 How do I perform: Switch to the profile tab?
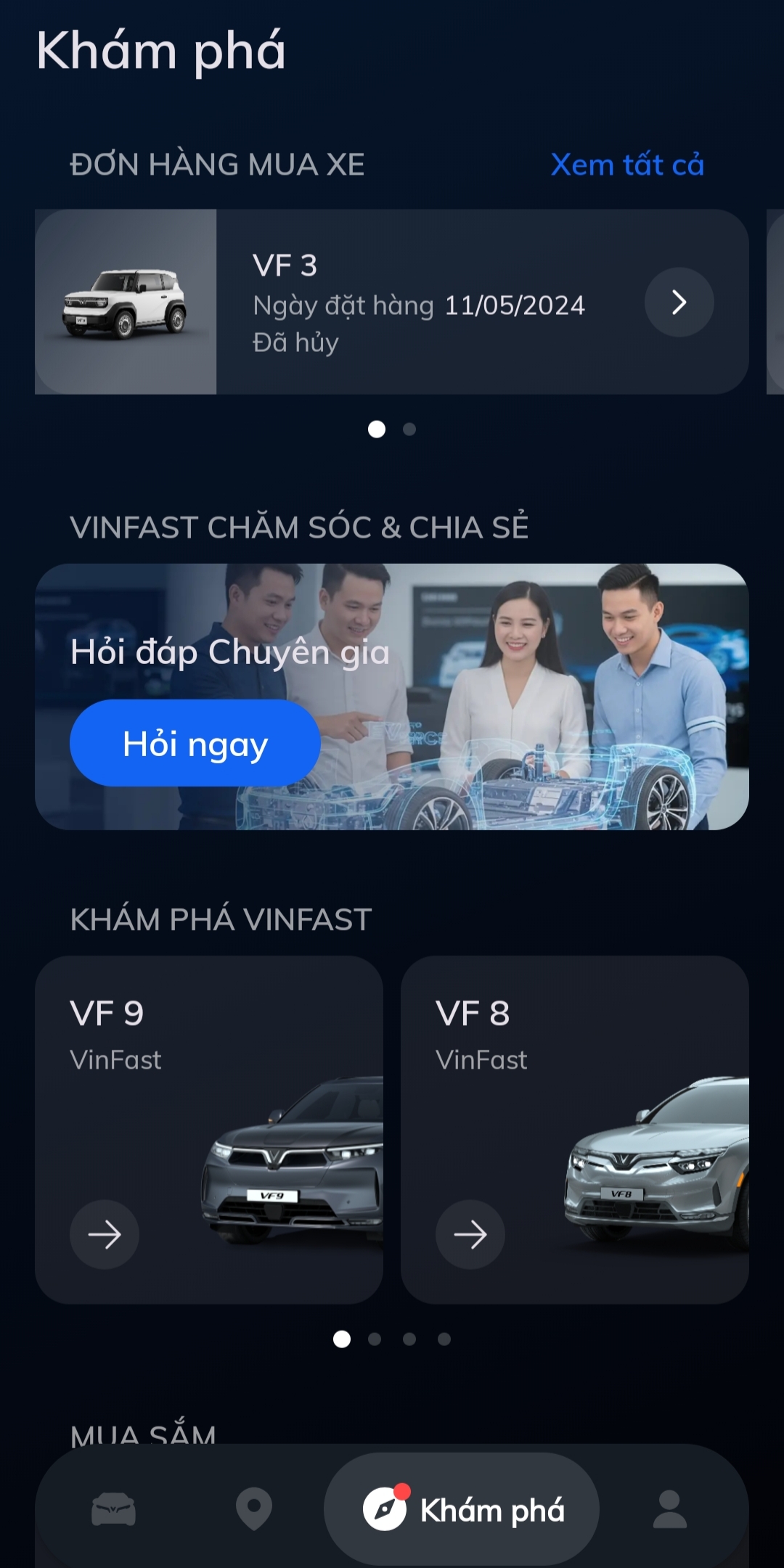tap(669, 1510)
